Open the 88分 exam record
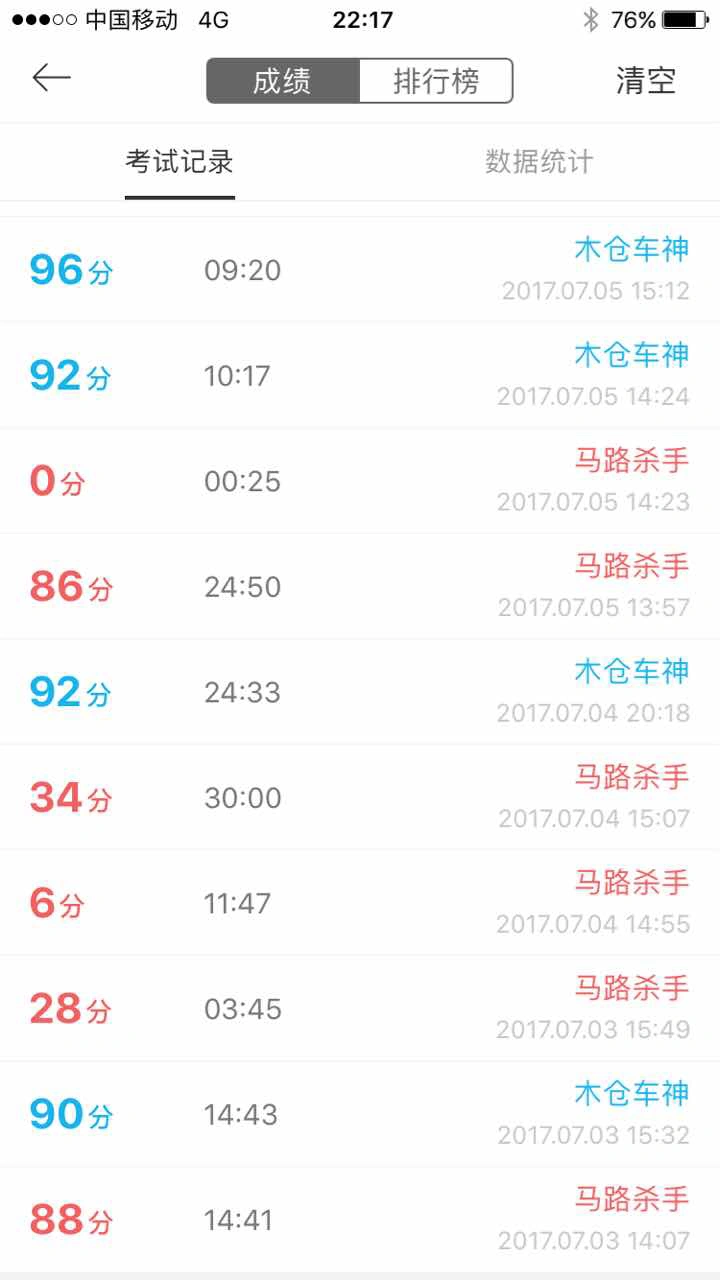720x1280 pixels. (x=360, y=1219)
